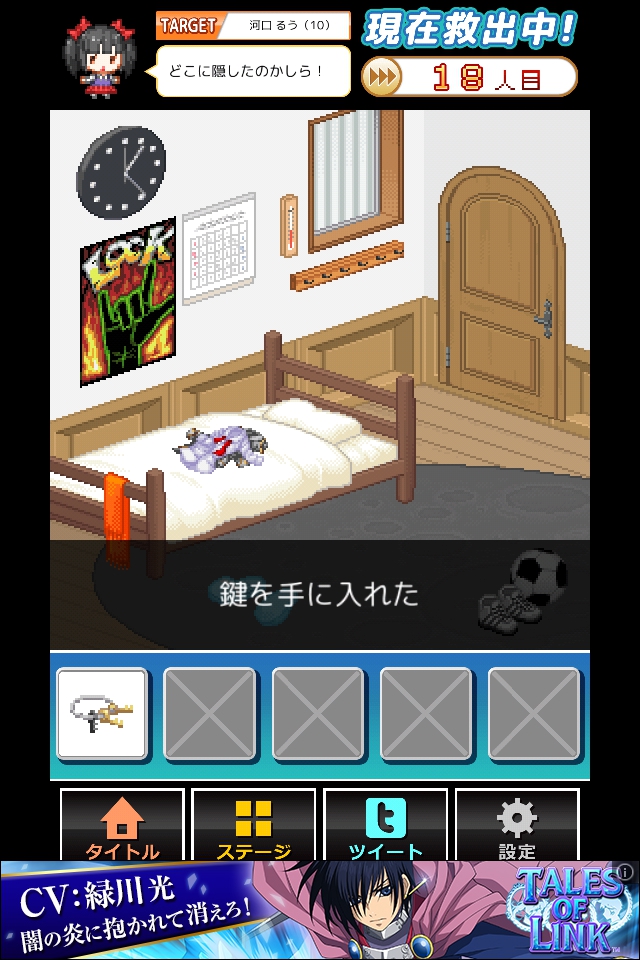640x960 pixels.
Task: Tap the fast-forward skip button
Action: click(382, 76)
